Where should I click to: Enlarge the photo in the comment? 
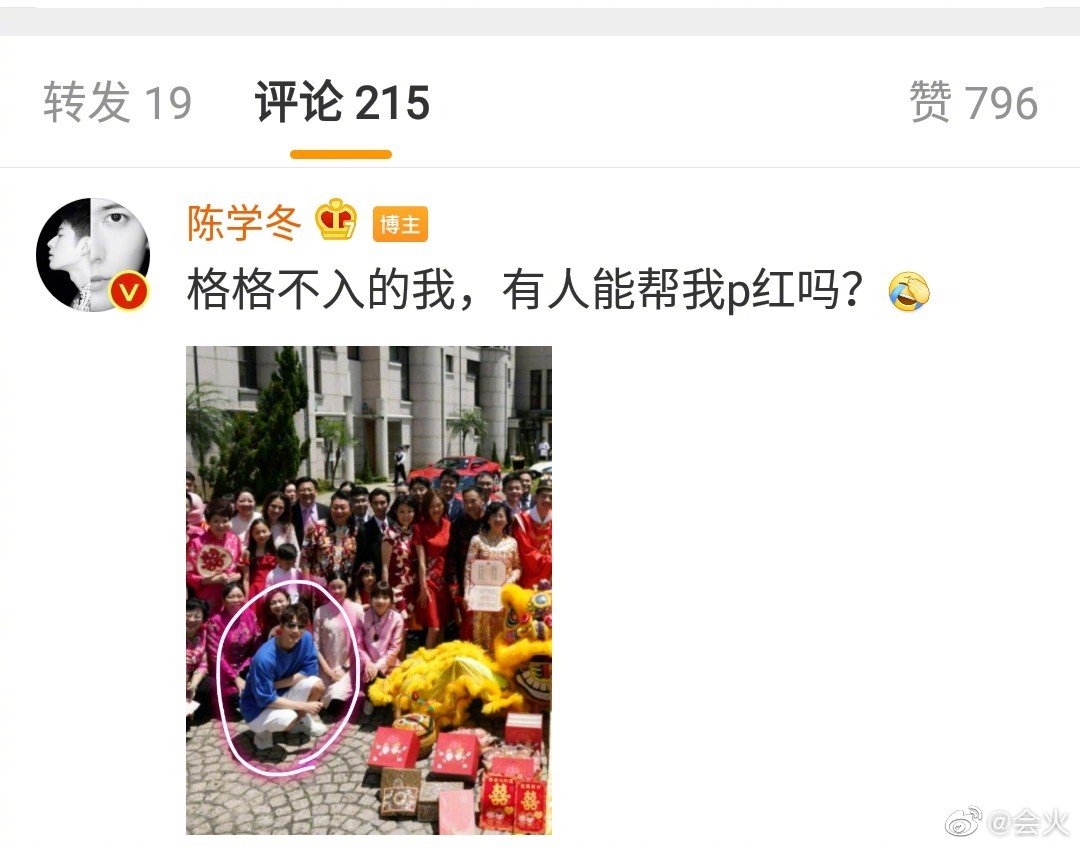(369, 590)
